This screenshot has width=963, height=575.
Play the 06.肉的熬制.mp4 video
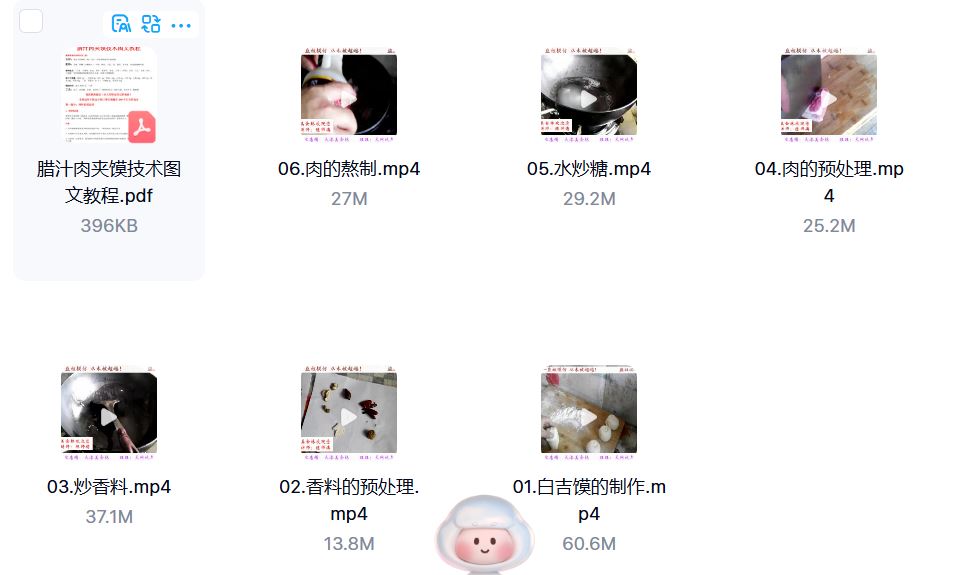coord(349,95)
